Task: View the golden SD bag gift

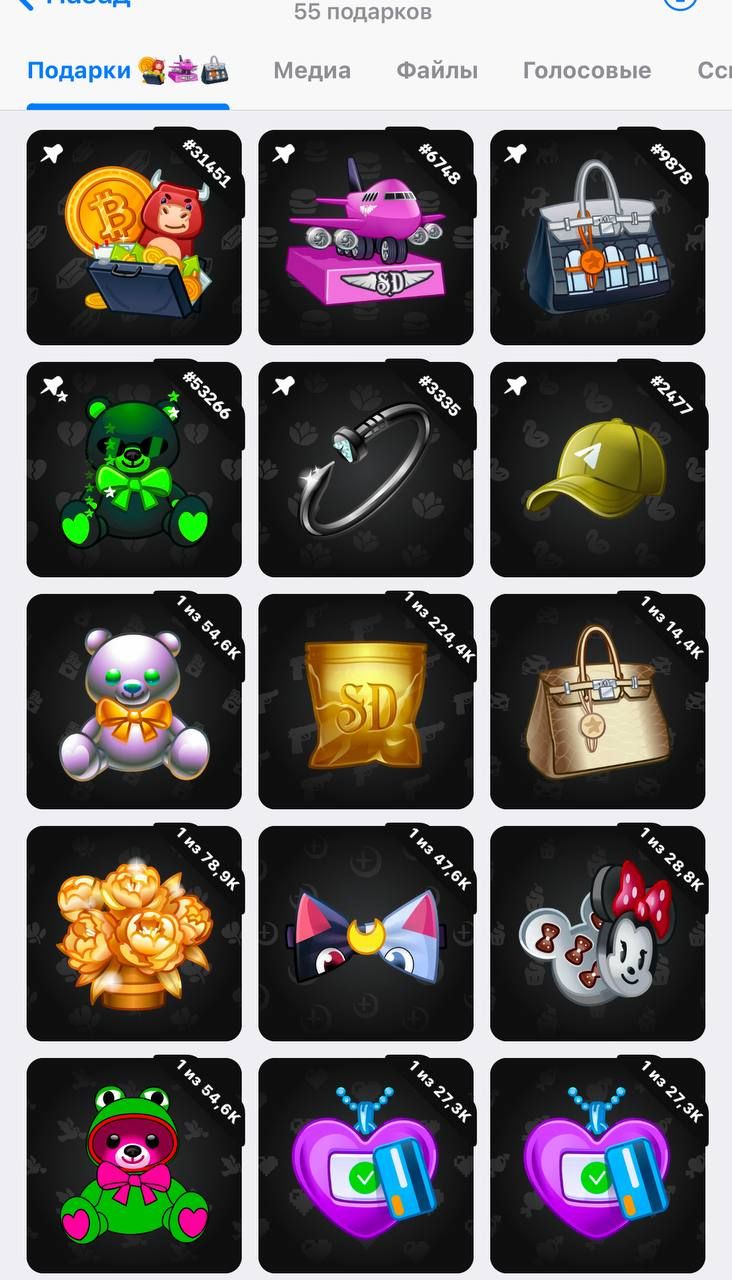Action: pos(366,702)
